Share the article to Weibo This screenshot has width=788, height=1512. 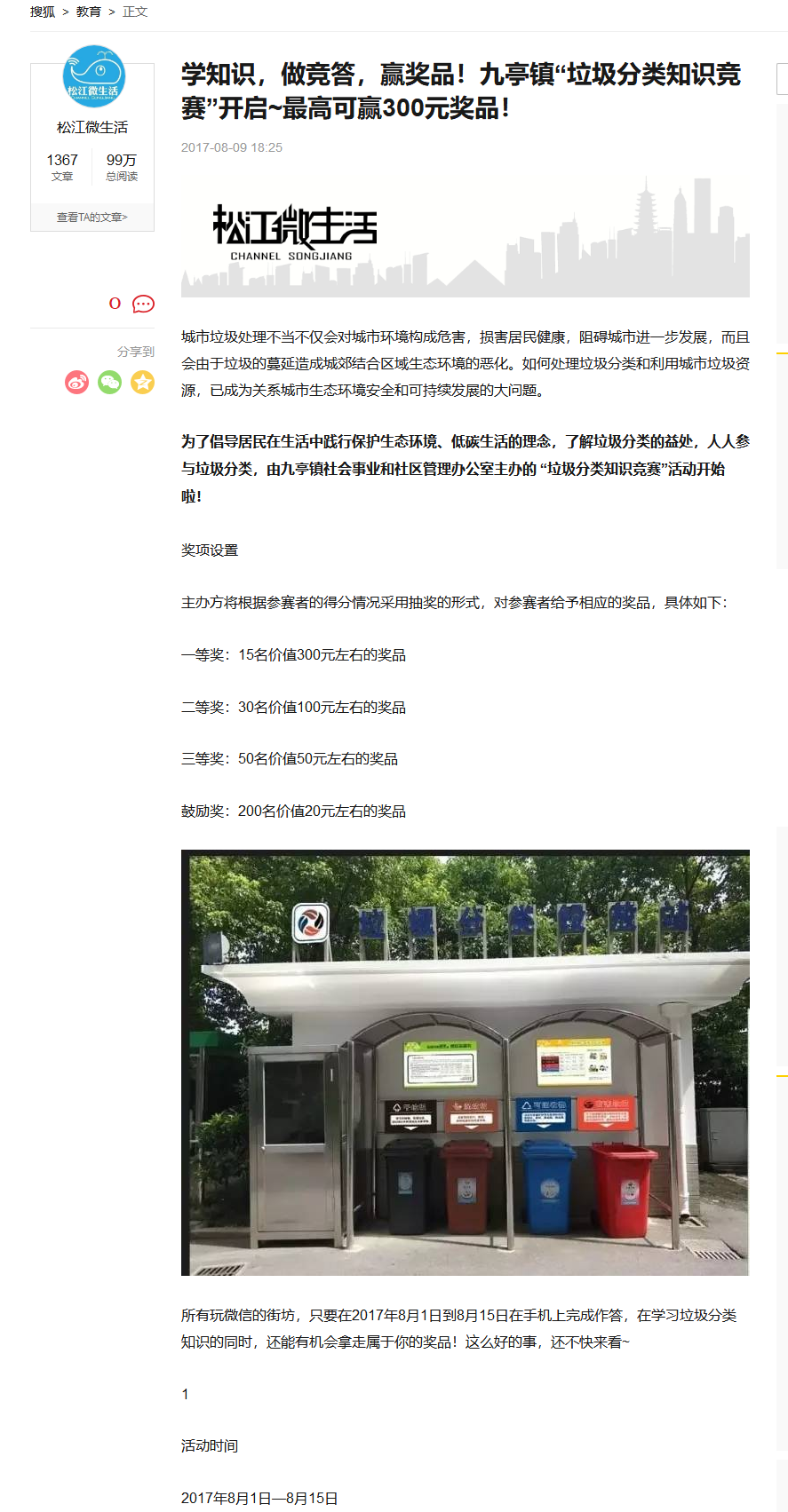pos(77,382)
